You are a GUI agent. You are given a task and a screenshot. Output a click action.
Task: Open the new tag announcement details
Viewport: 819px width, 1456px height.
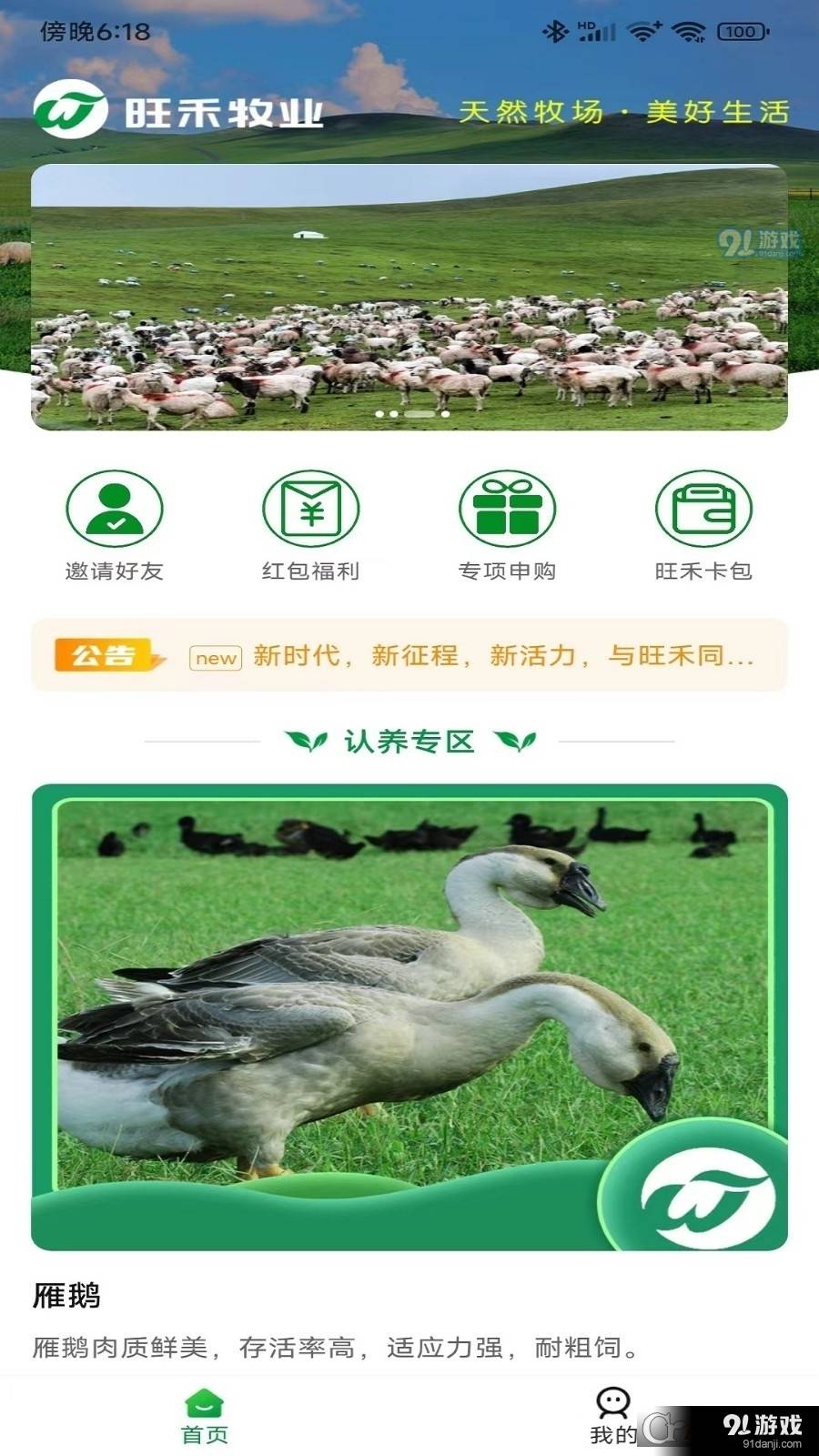214,657
